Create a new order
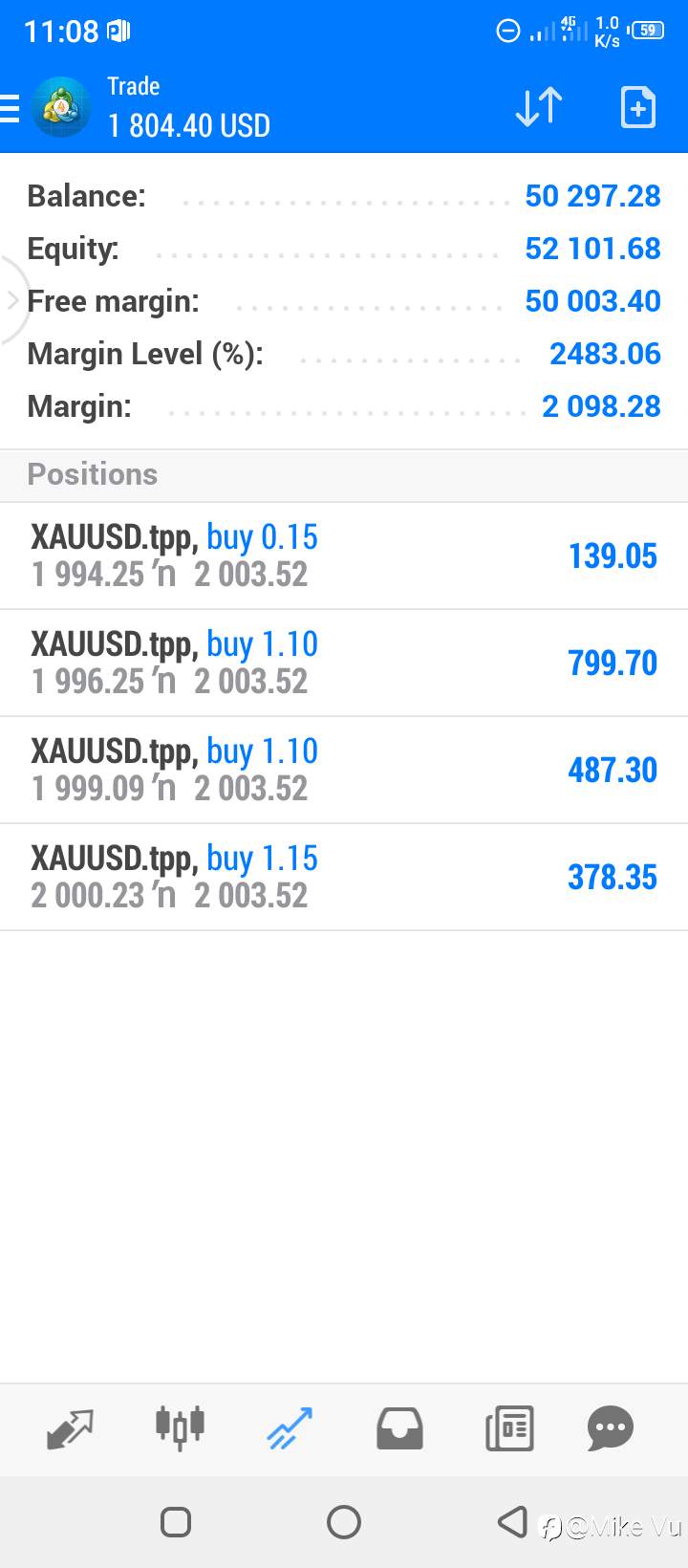 (x=637, y=107)
